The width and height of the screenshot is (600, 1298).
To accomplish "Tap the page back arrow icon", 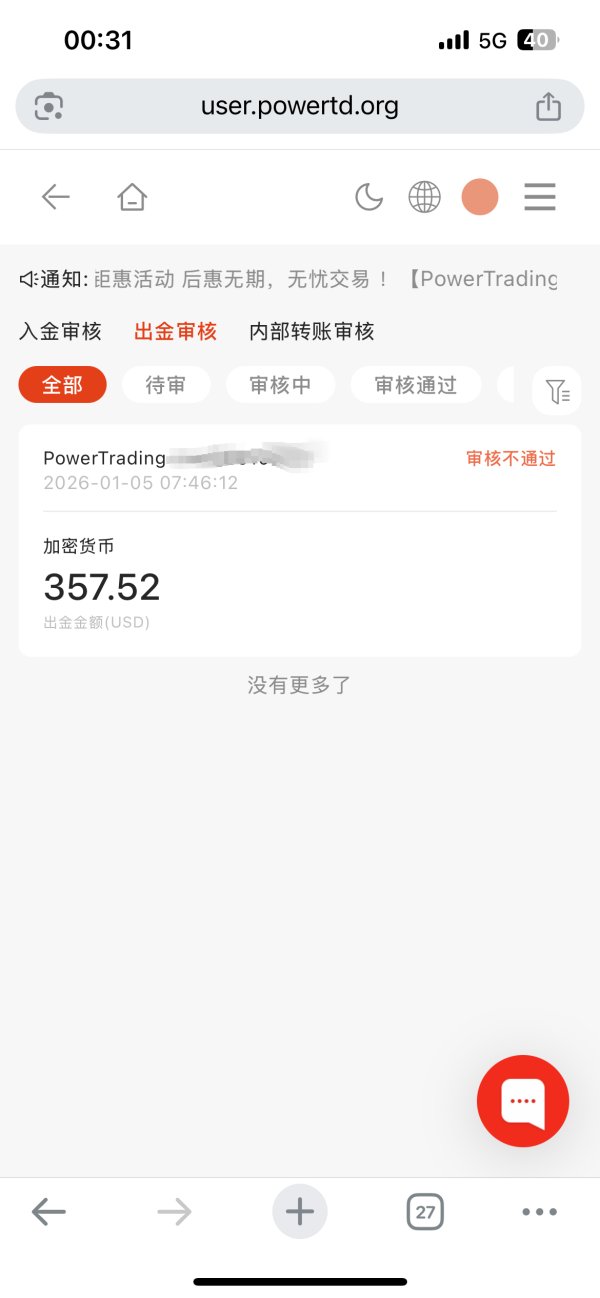I will click(56, 197).
